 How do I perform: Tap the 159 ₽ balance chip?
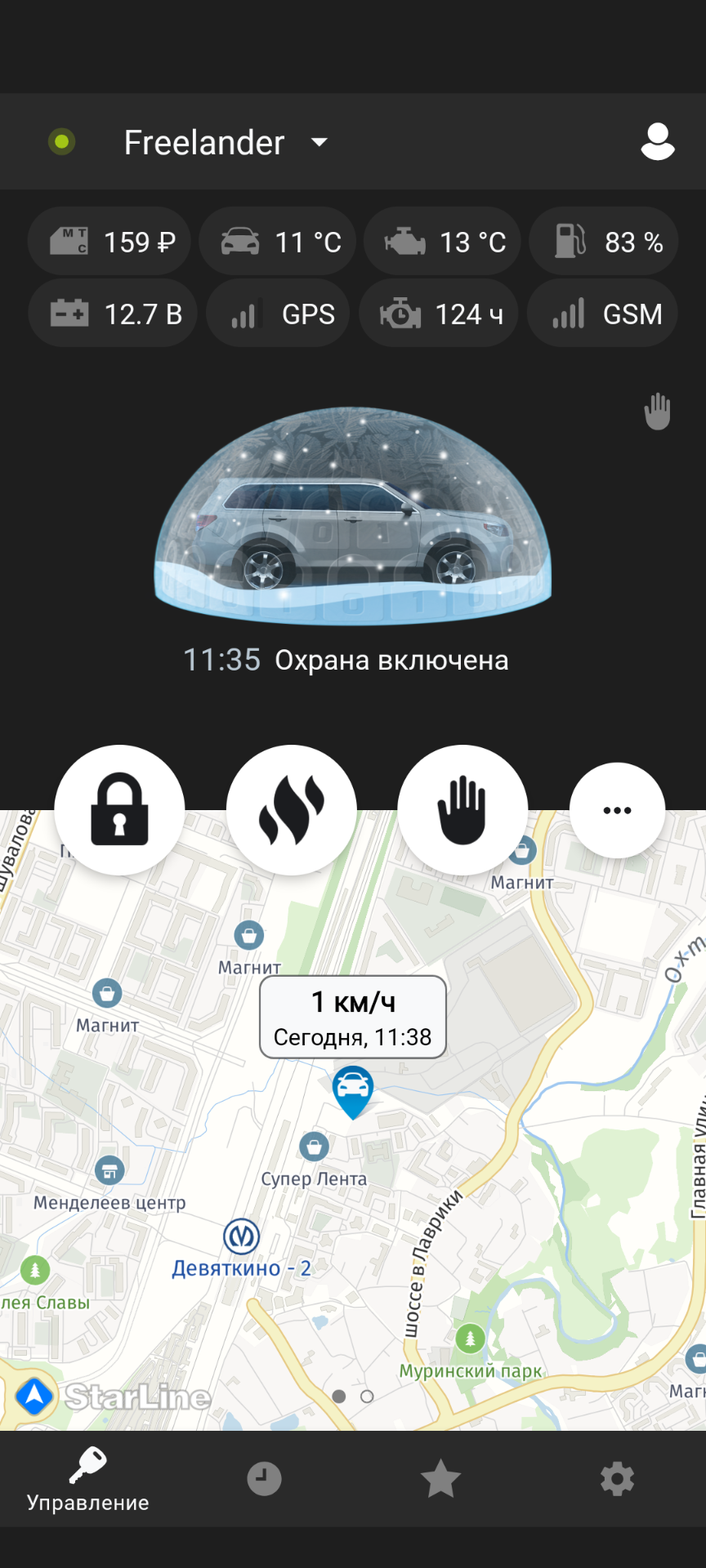(110, 242)
